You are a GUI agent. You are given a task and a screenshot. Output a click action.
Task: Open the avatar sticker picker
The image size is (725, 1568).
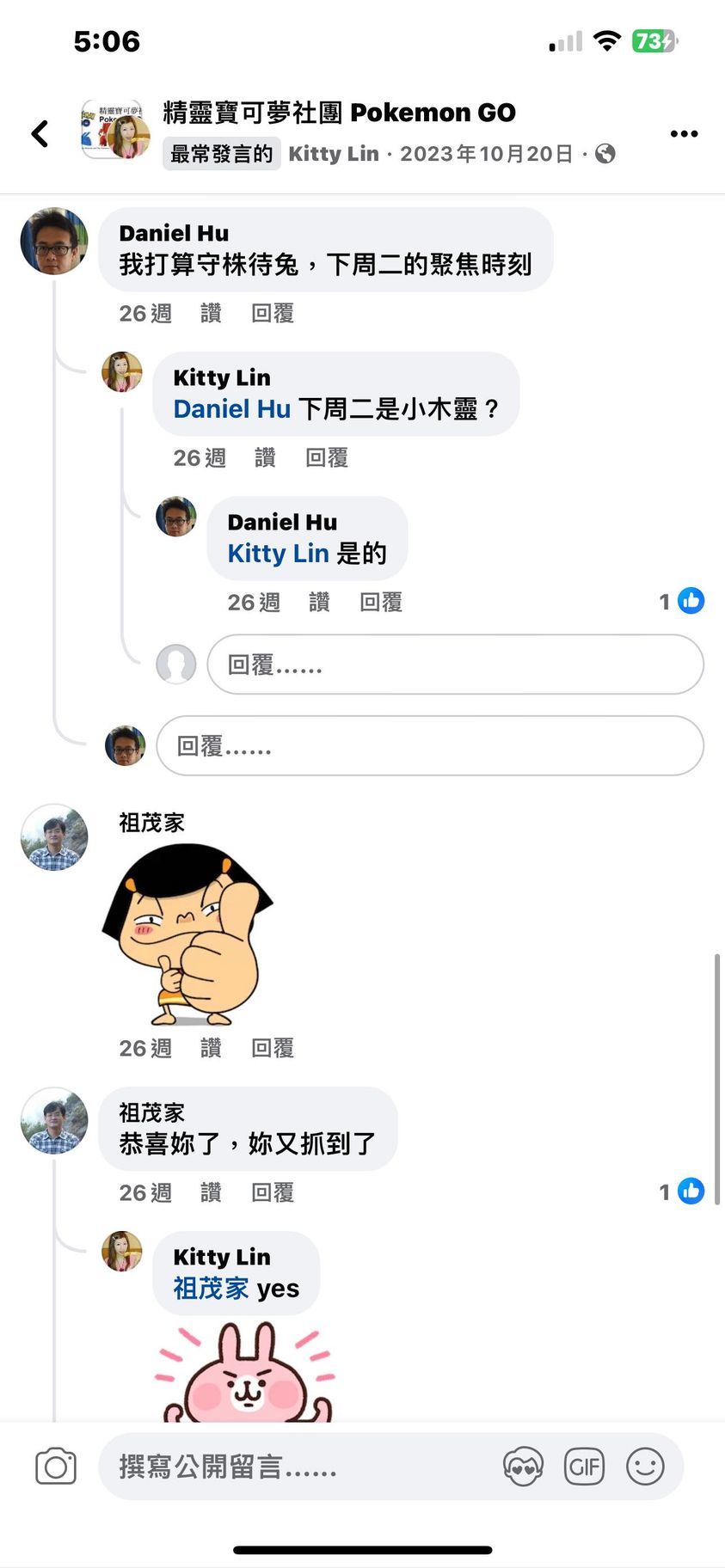[523, 1467]
